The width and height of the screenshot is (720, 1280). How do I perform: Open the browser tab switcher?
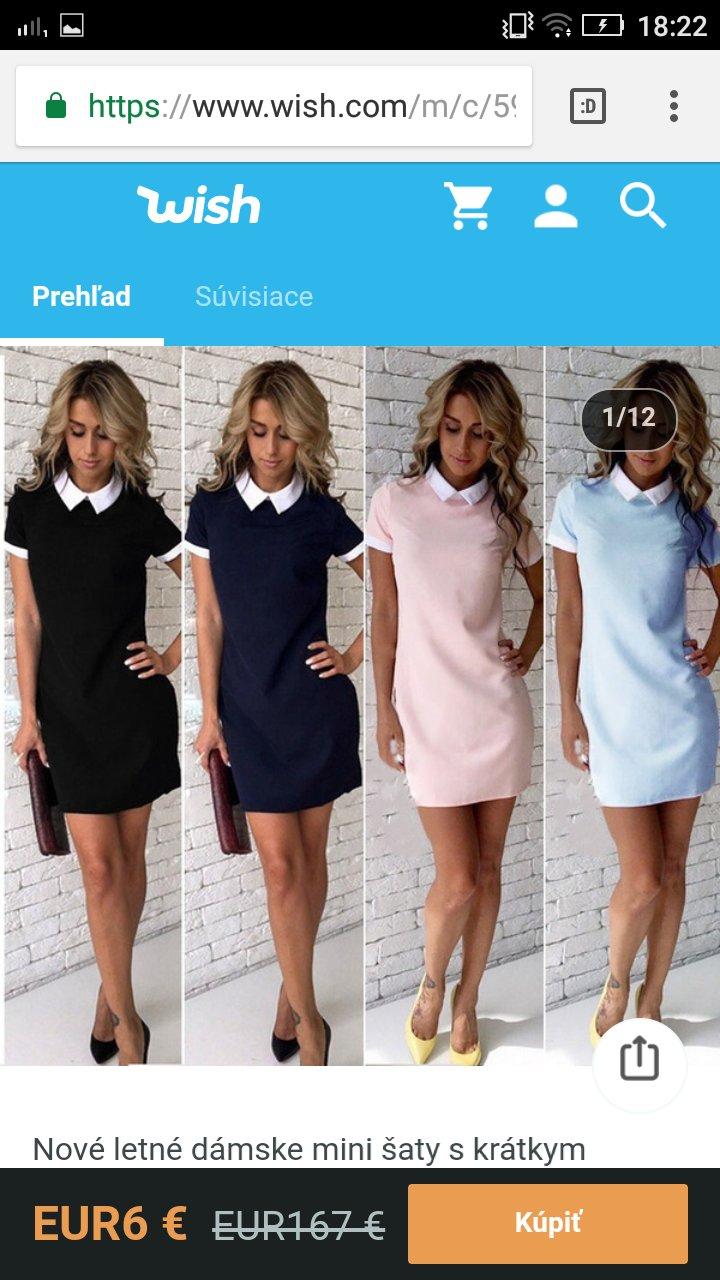click(x=588, y=106)
